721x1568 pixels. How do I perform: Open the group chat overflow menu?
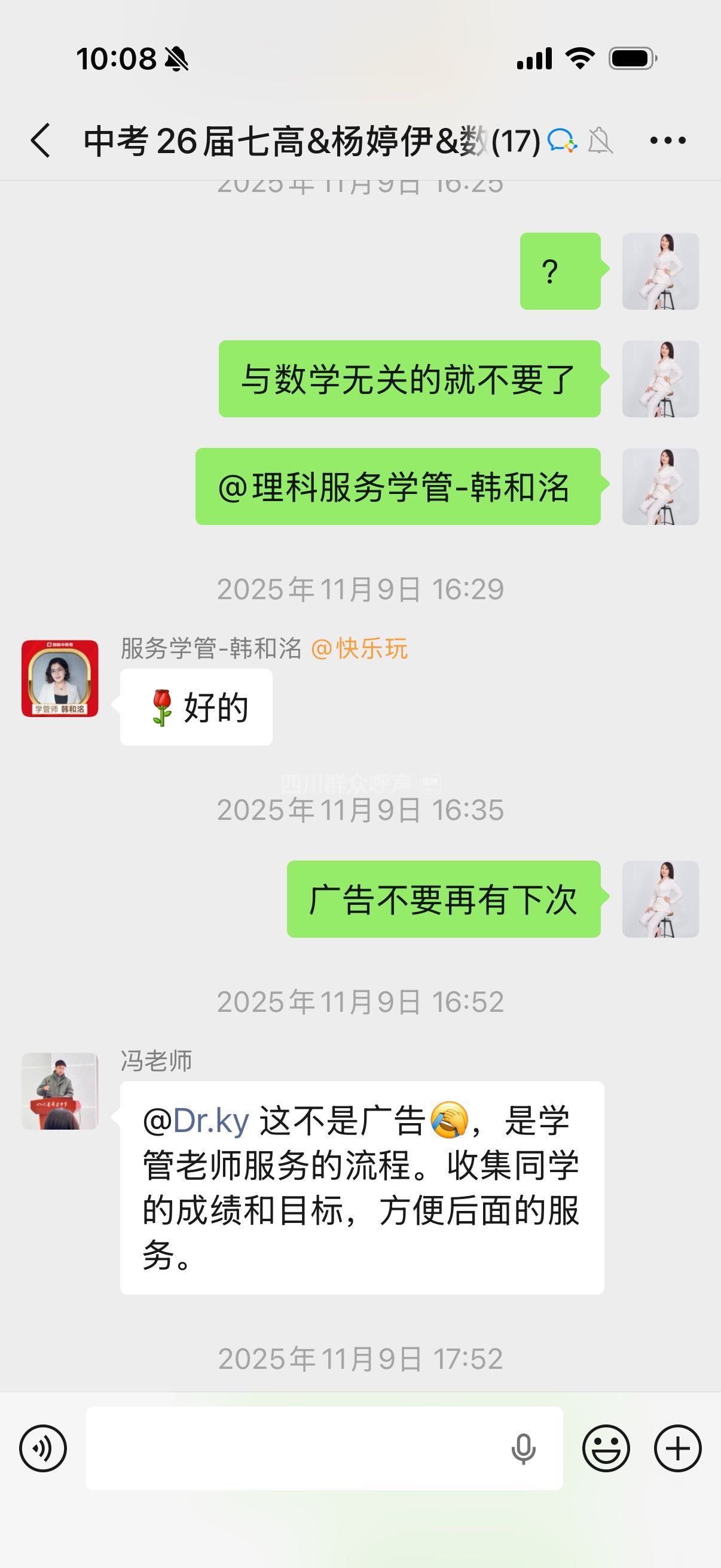pos(667,141)
